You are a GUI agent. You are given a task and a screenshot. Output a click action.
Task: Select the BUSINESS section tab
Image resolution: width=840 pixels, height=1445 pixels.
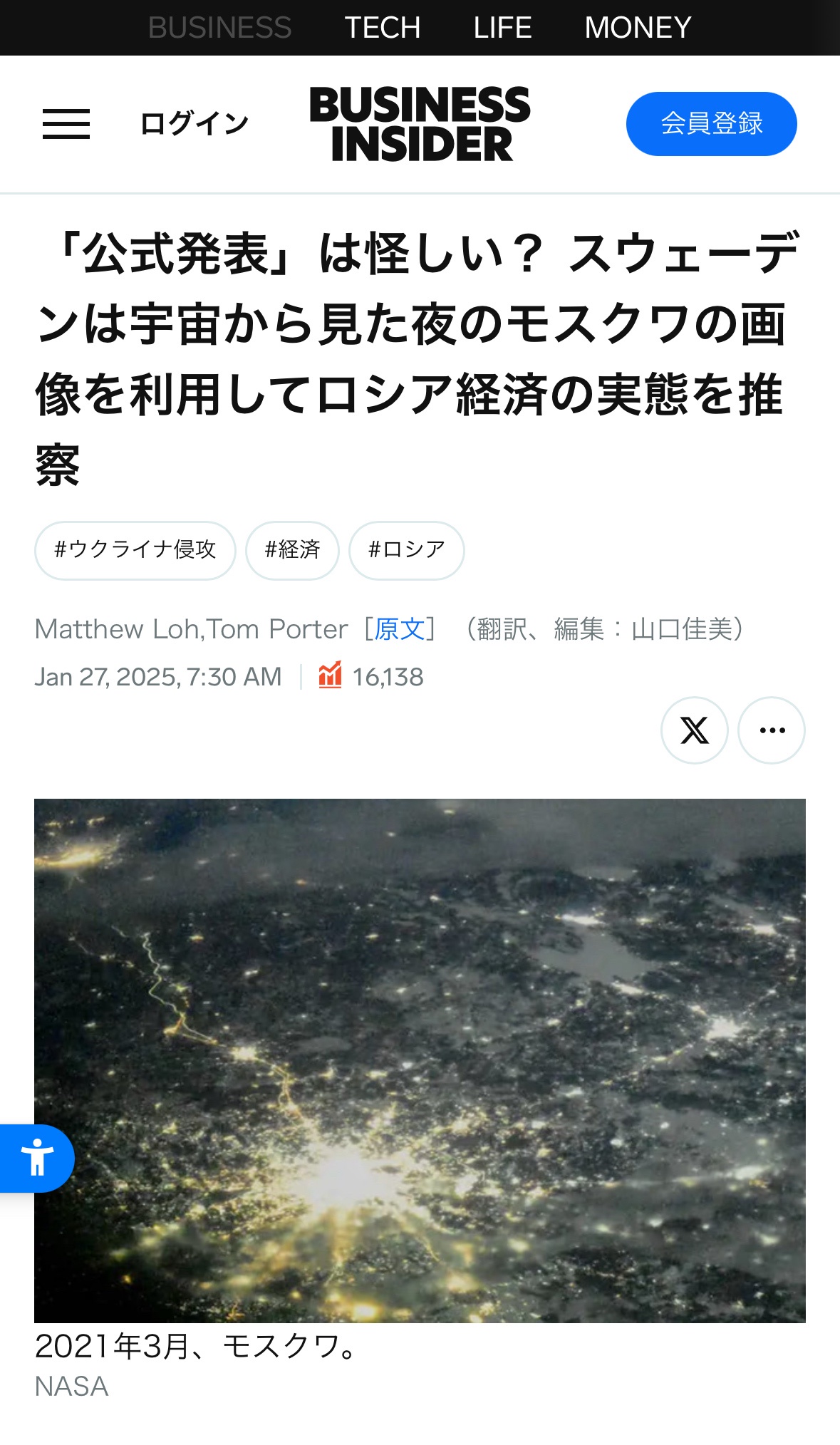(219, 28)
